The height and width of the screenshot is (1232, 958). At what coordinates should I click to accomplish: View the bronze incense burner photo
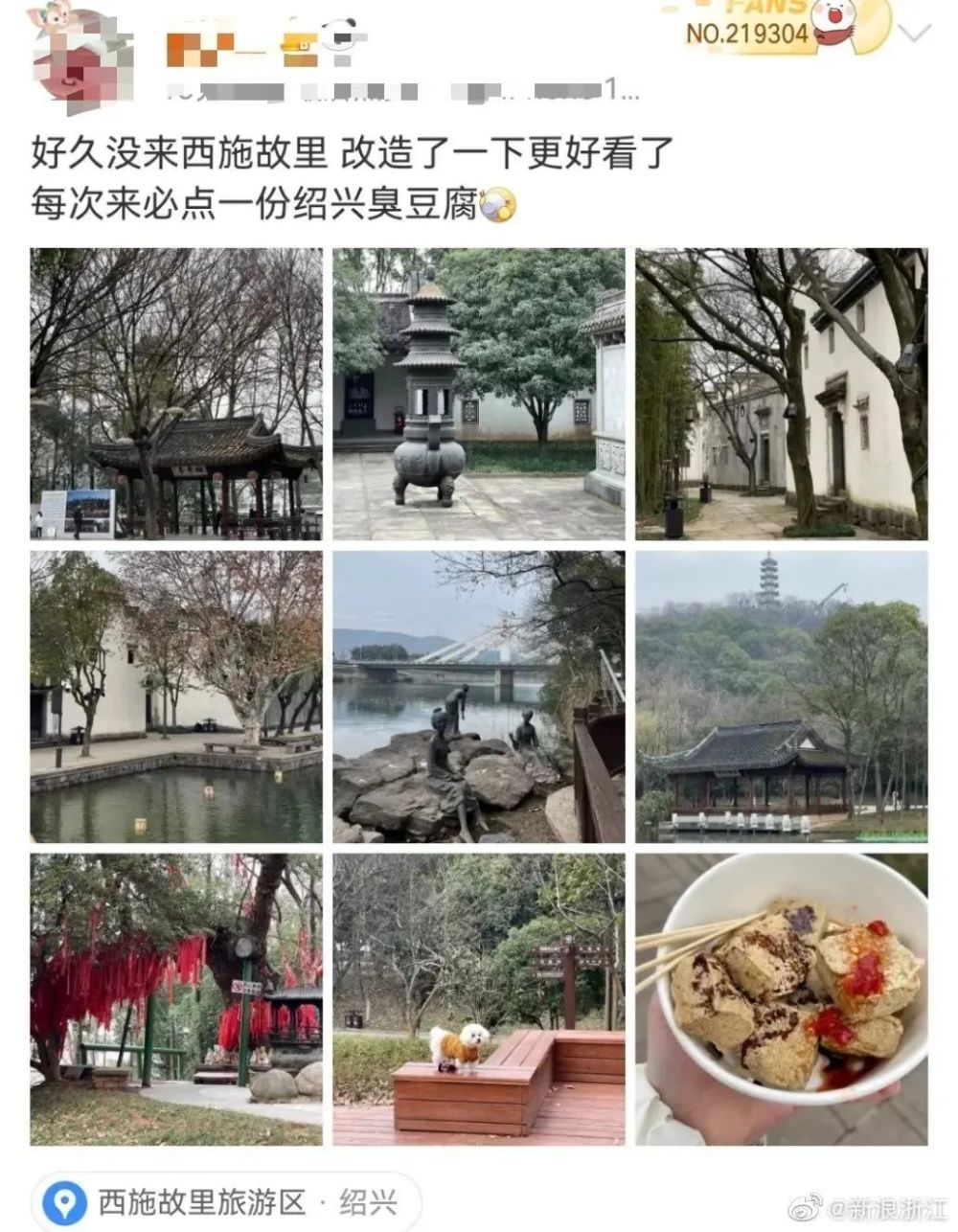[479, 394]
